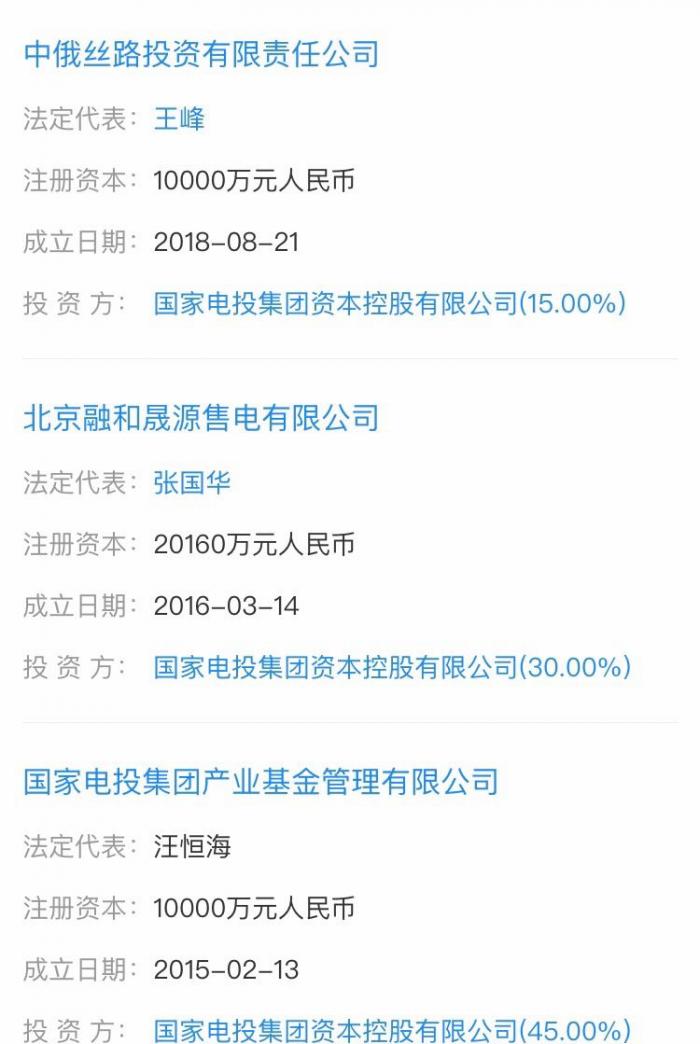This screenshot has height=1044, width=700.
Task: Open the investor link showing 45.00%
Action: coord(392,1029)
